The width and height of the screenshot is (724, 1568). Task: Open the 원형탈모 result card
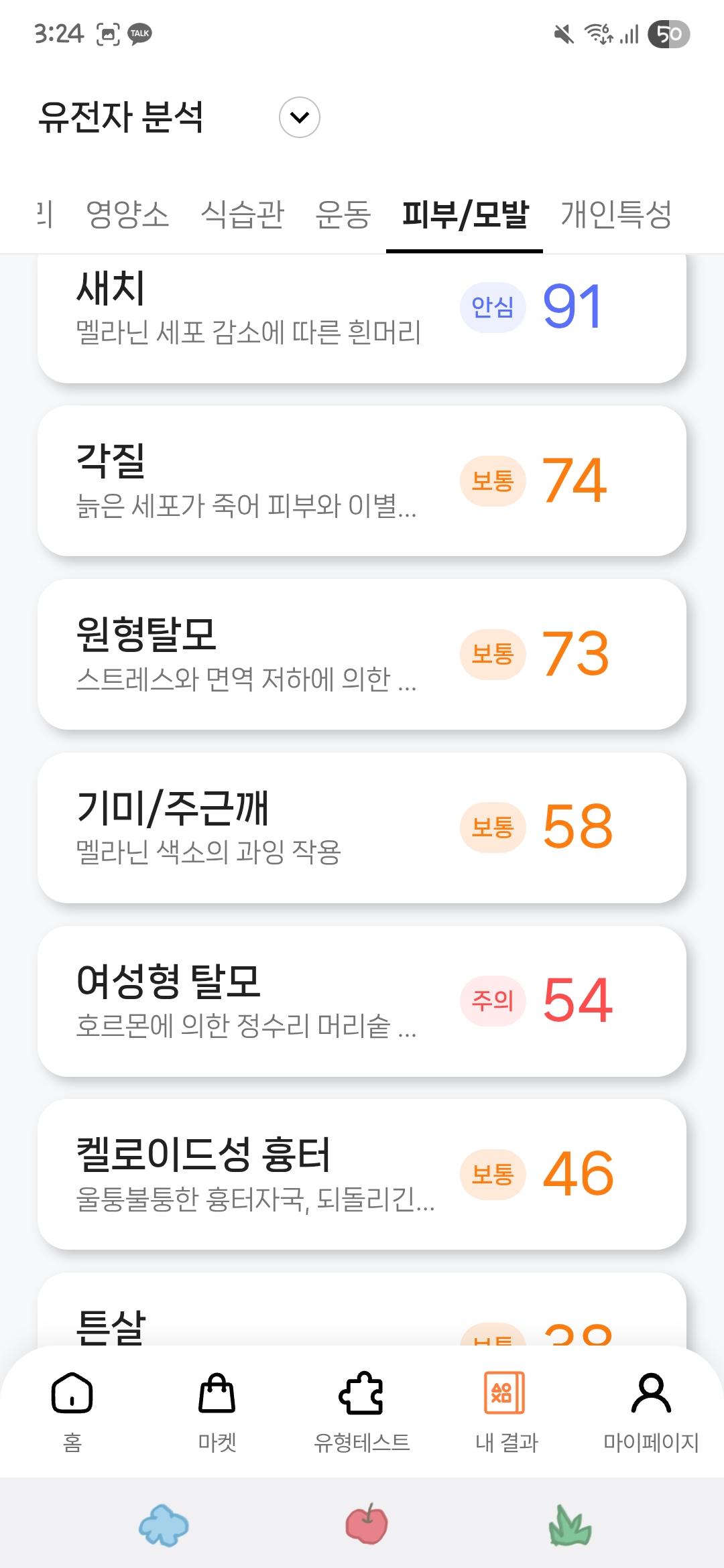[362, 654]
